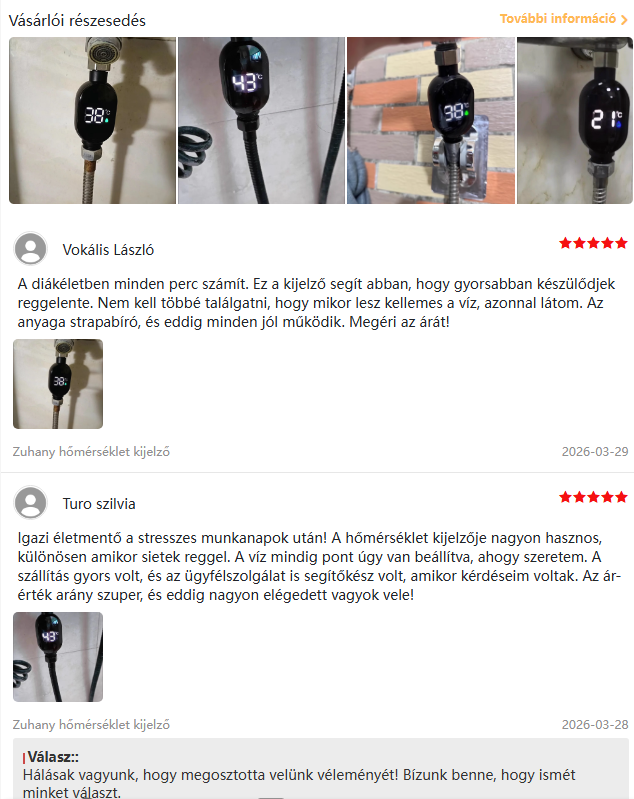The image size is (634, 799).
Task: Open the photo in Vokális László's review
Action: click(x=58, y=384)
